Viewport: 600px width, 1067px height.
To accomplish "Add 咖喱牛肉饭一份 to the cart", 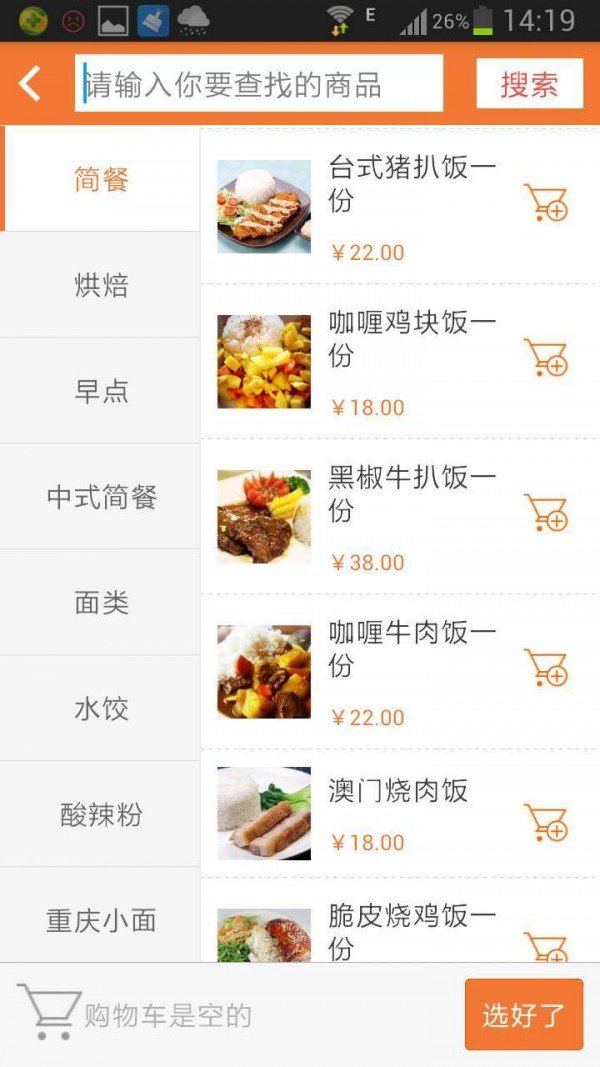I will point(546,668).
